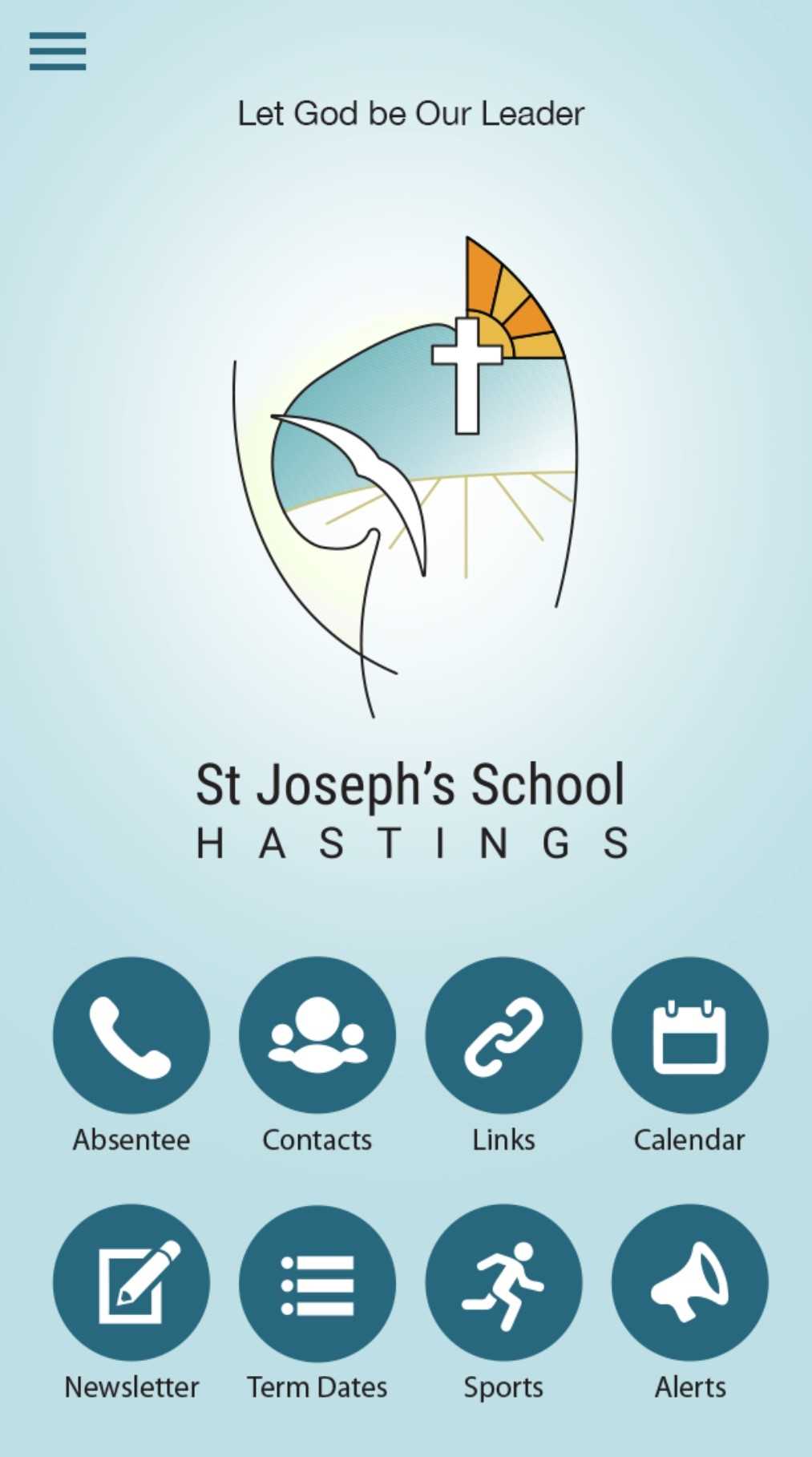
Task: Open the Absentee phone button
Action: pyautogui.click(x=131, y=1035)
